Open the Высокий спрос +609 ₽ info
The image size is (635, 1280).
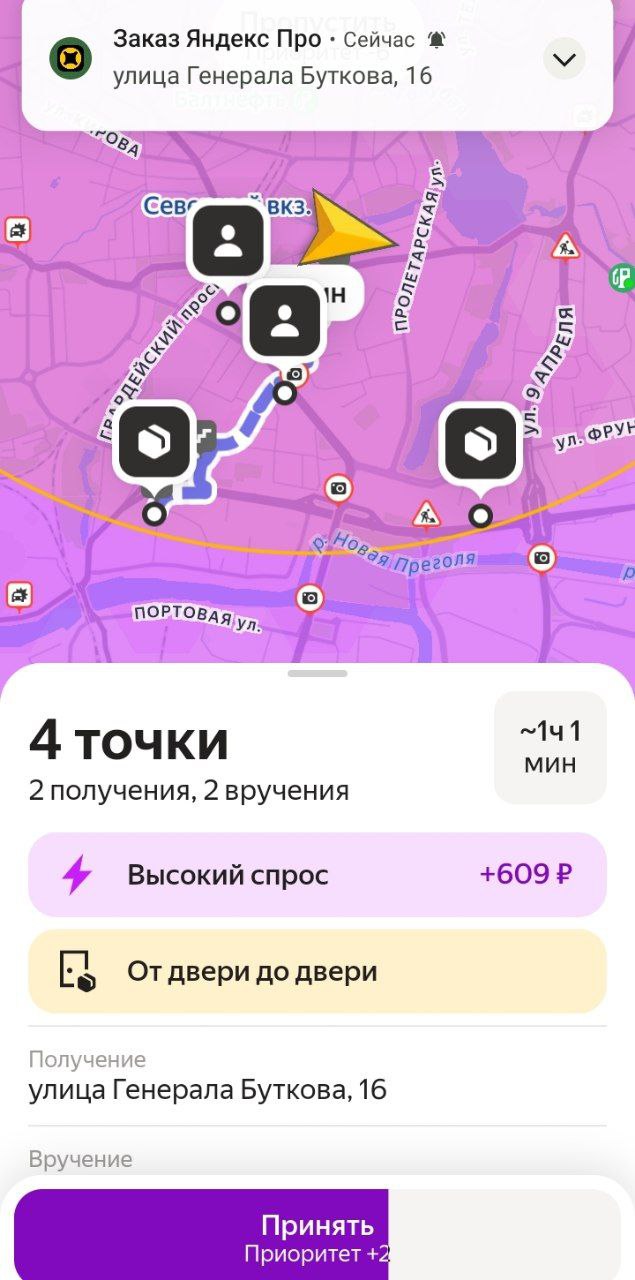[x=317, y=875]
